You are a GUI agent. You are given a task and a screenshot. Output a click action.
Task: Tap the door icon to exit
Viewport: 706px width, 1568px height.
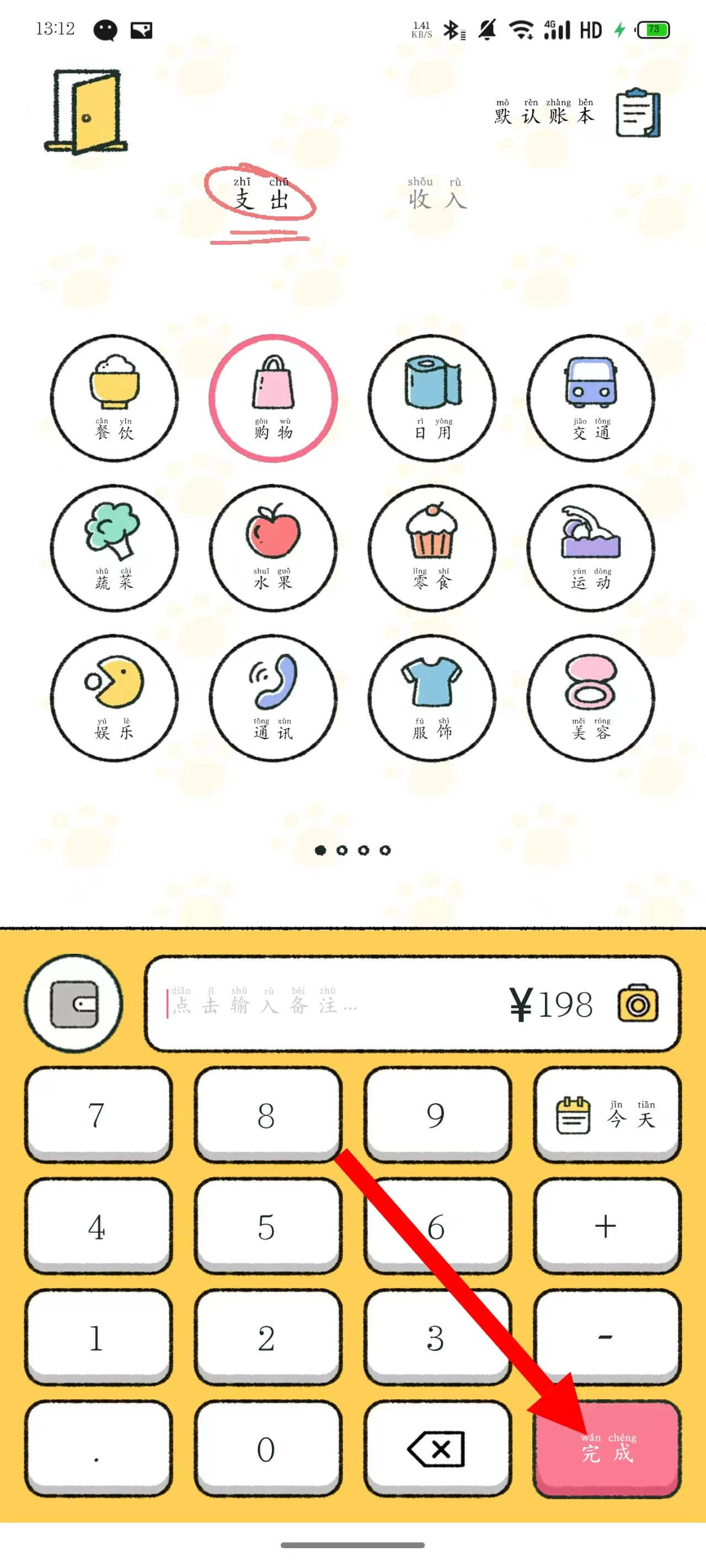coord(87,111)
